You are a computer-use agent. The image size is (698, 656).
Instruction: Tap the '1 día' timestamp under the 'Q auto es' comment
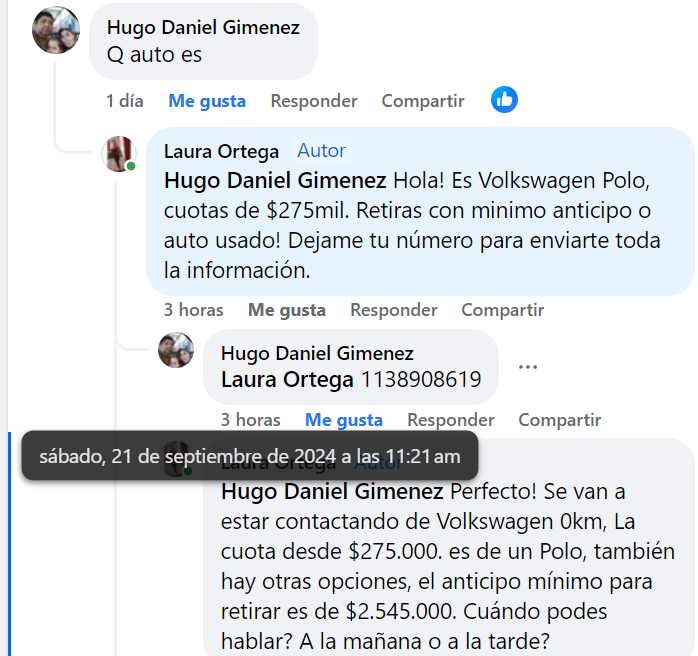pos(125,101)
